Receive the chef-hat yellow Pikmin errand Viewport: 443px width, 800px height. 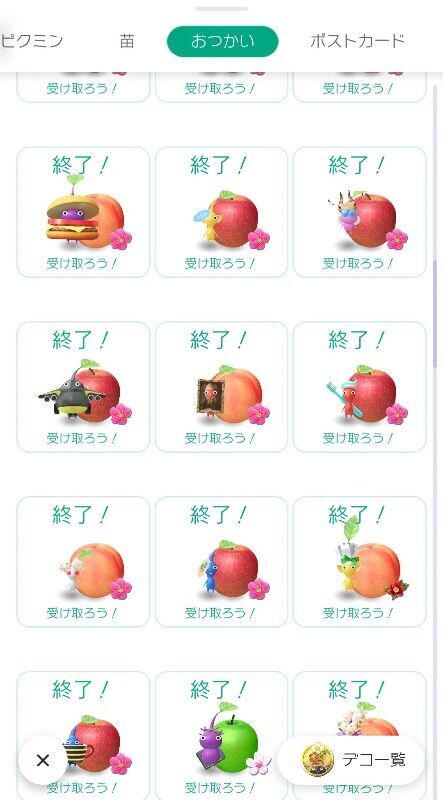coord(359,562)
